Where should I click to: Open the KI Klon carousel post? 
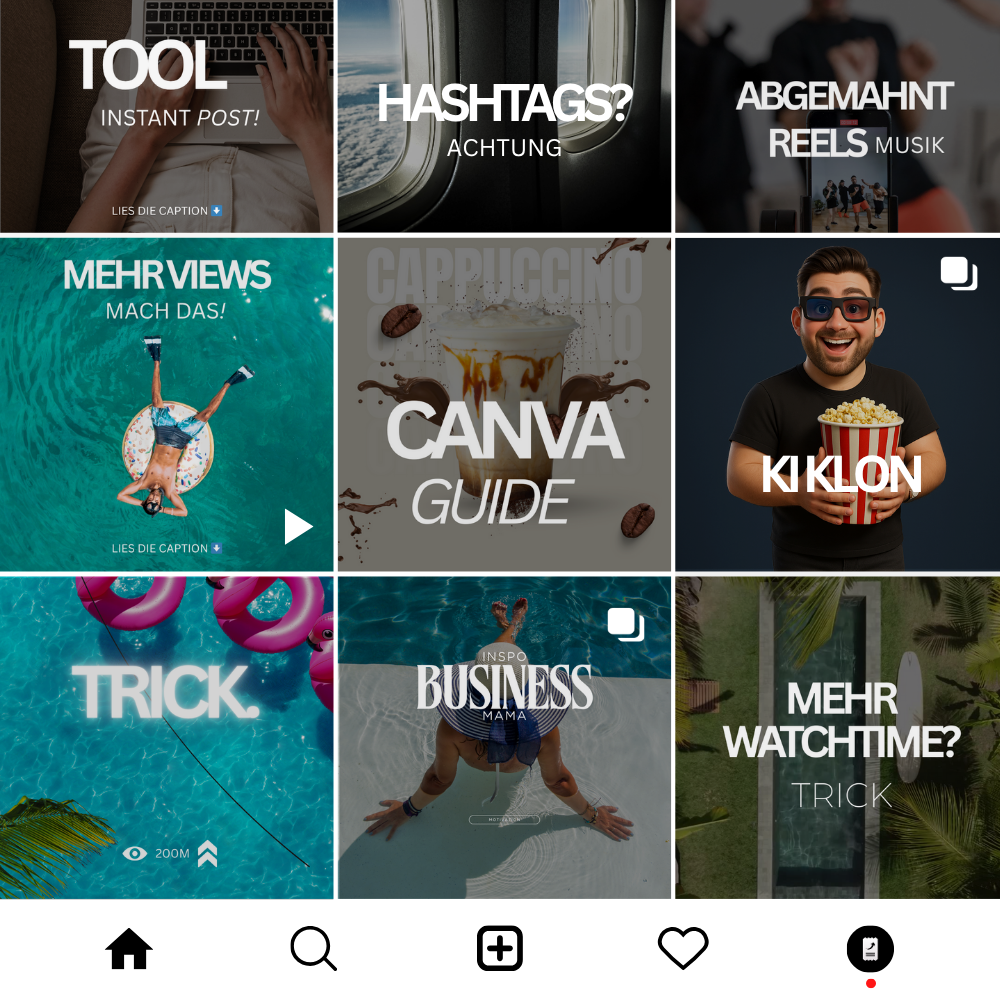click(838, 404)
